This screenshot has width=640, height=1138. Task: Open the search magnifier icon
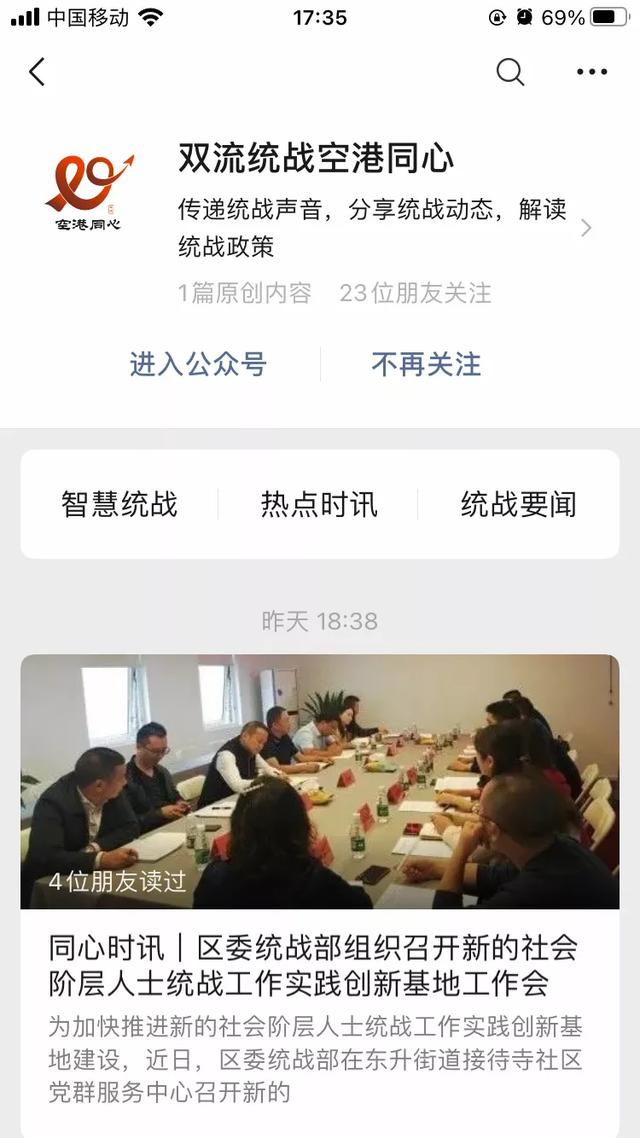pos(510,72)
